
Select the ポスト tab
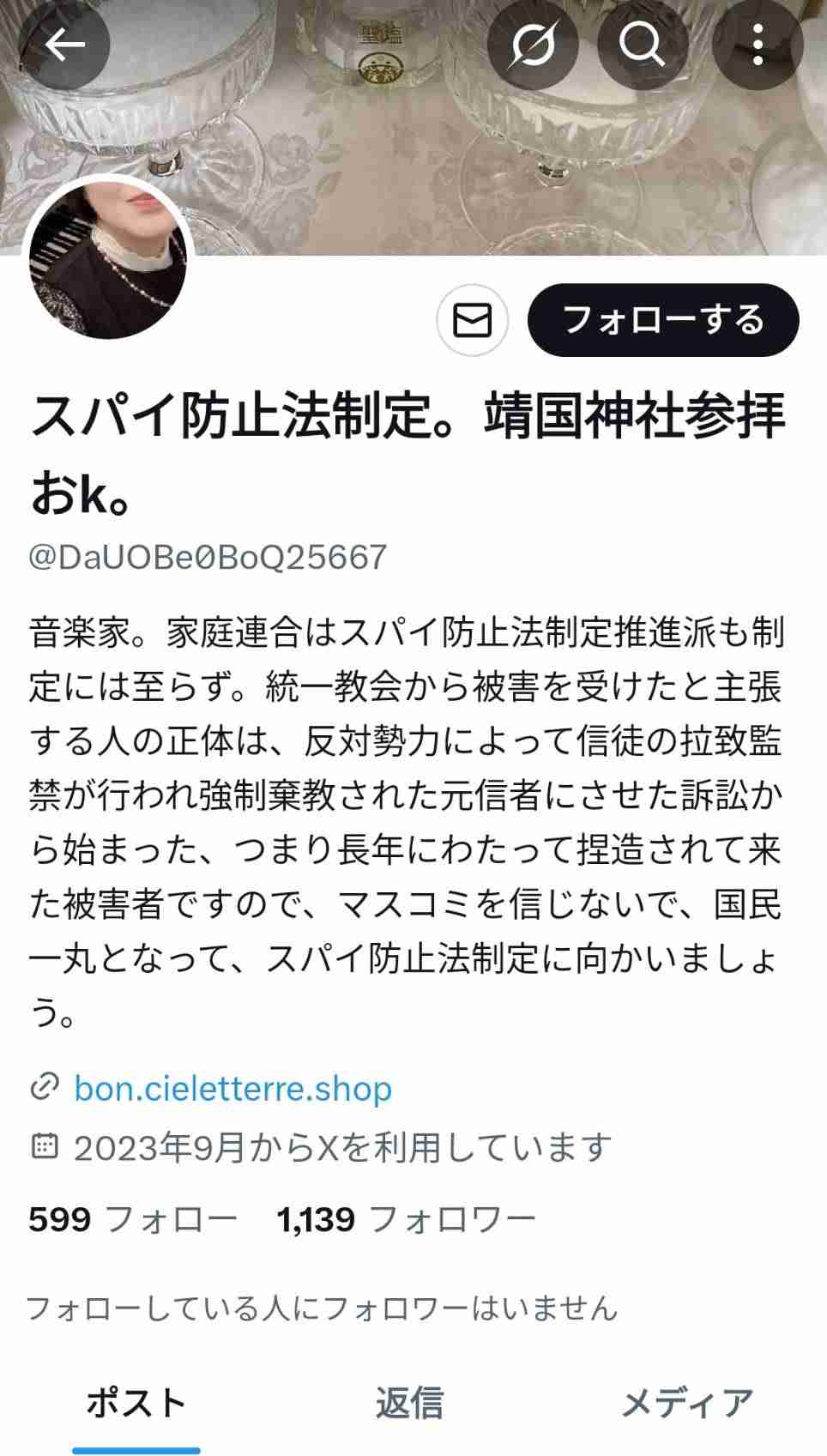tap(134, 1402)
